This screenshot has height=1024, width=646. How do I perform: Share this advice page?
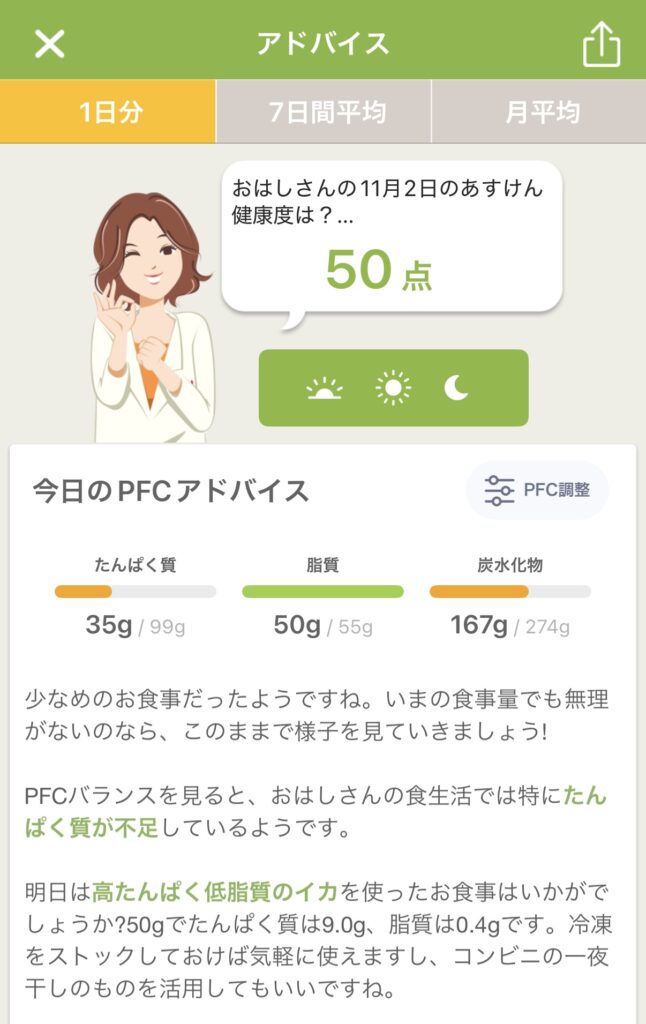[x=600, y=45]
